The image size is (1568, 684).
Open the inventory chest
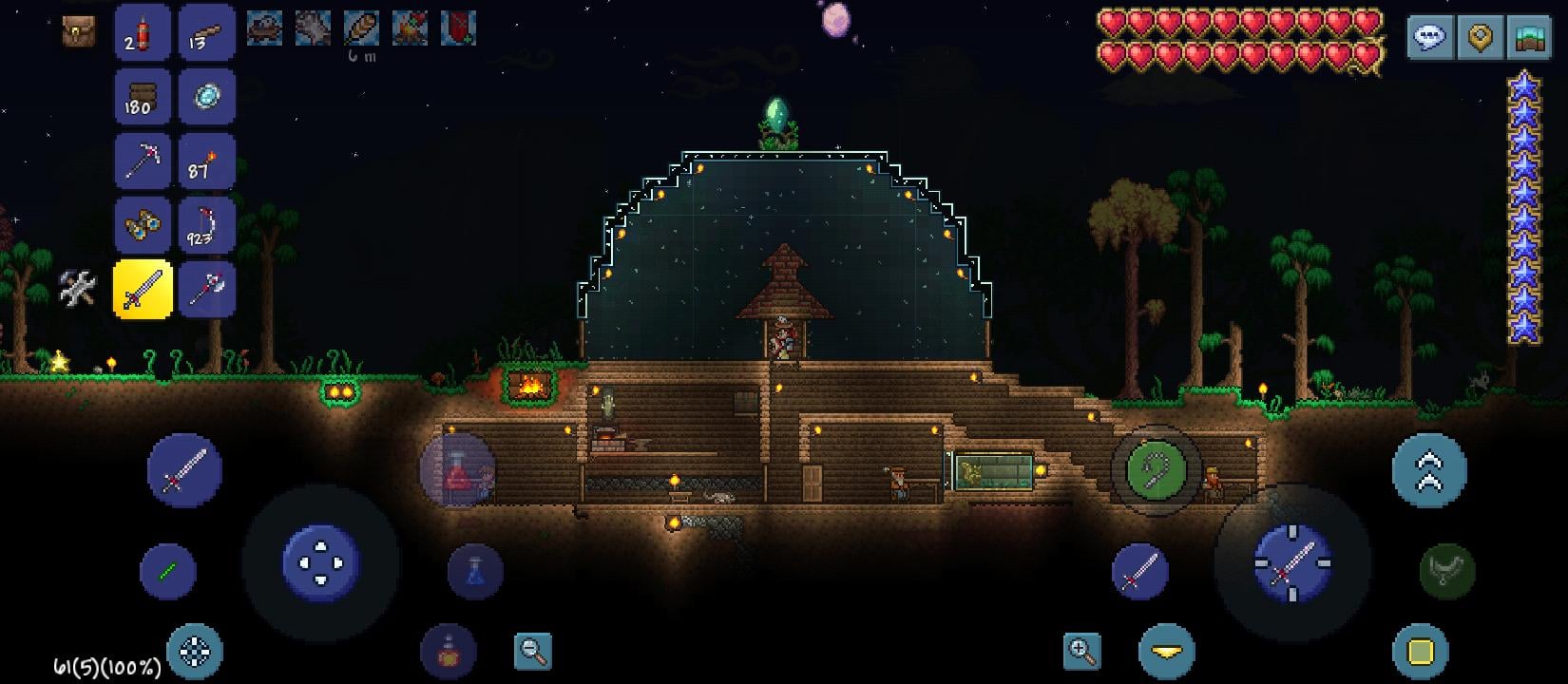coord(79,30)
